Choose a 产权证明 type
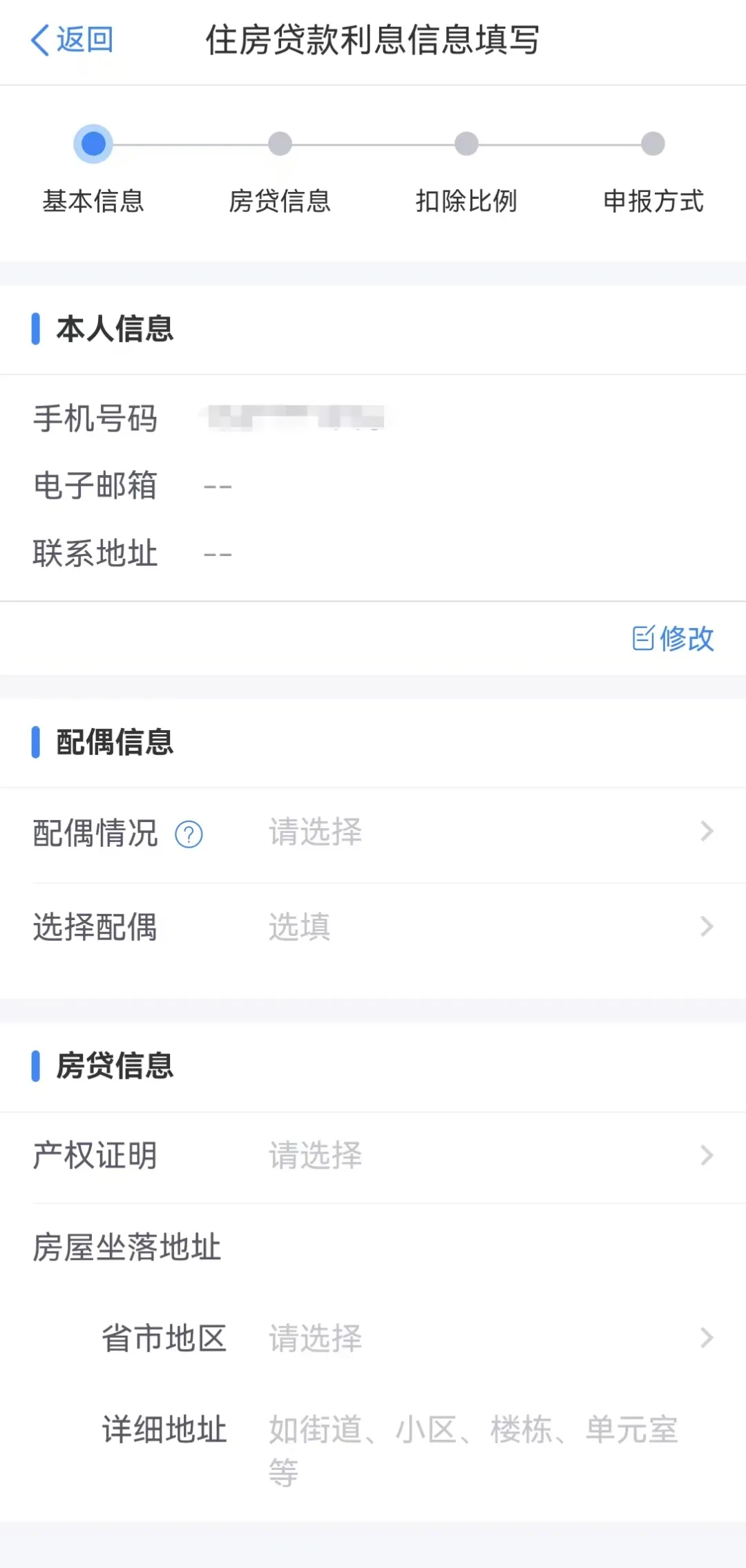Viewport: 746px width, 1568px height. click(x=484, y=1156)
